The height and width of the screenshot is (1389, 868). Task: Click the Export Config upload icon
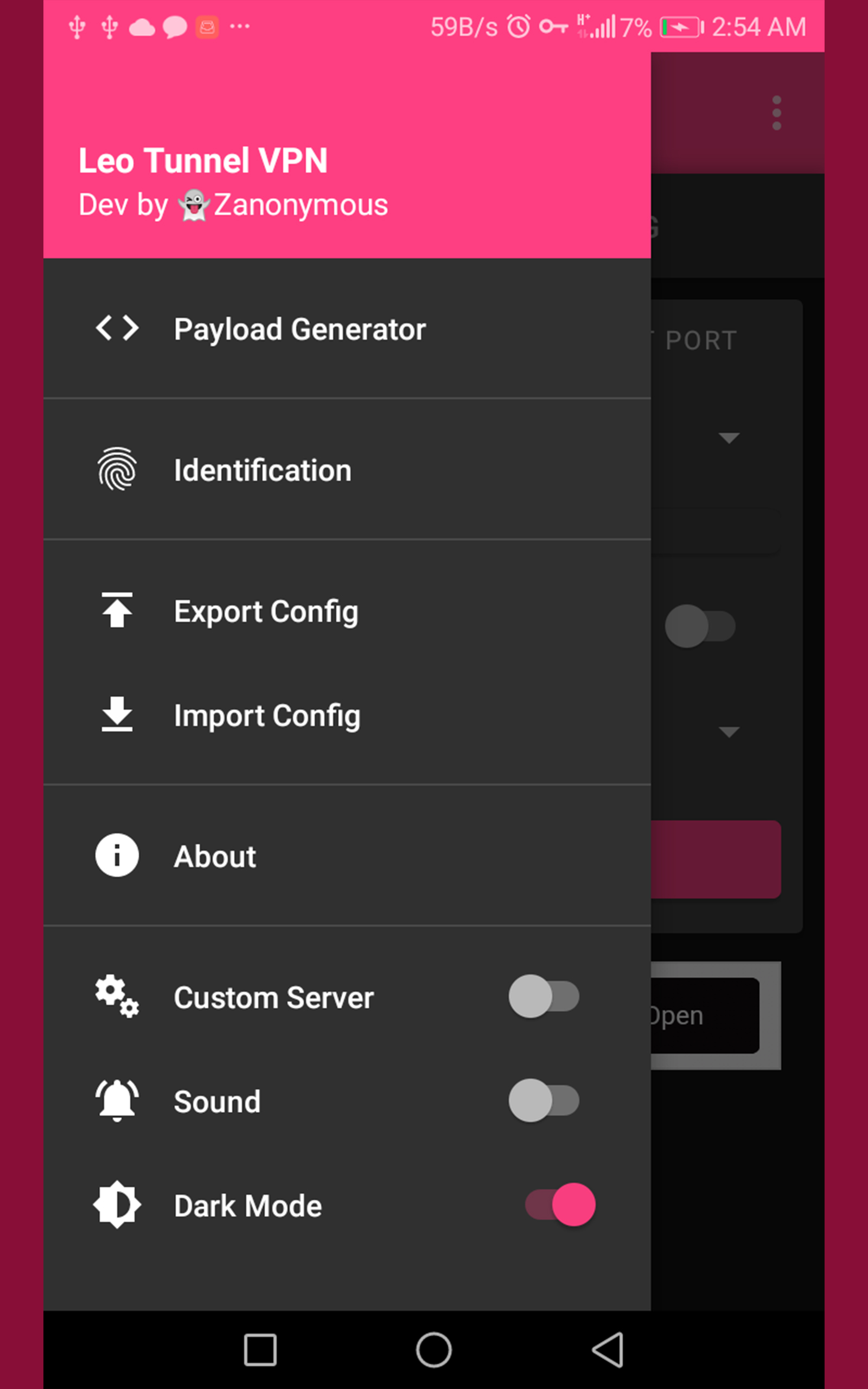(x=117, y=610)
